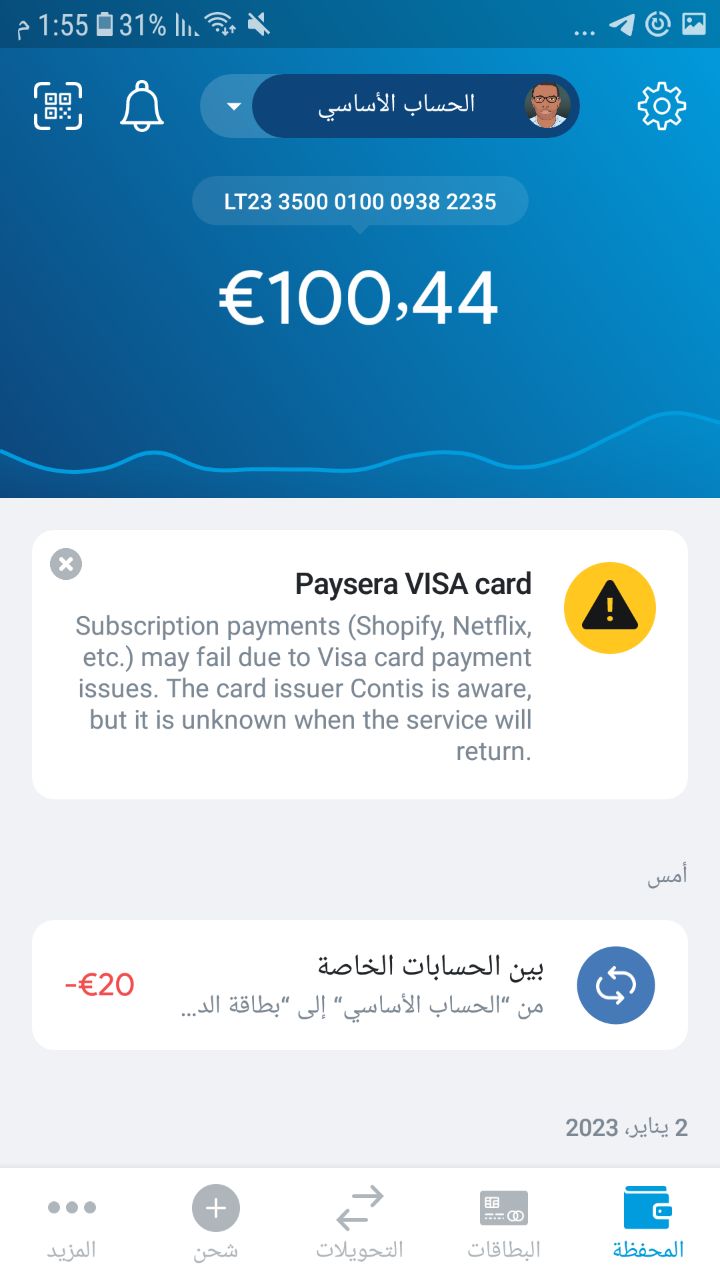Open the QR code scanner
Image resolution: width=720 pixels, height=1280 pixels.
tap(58, 106)
